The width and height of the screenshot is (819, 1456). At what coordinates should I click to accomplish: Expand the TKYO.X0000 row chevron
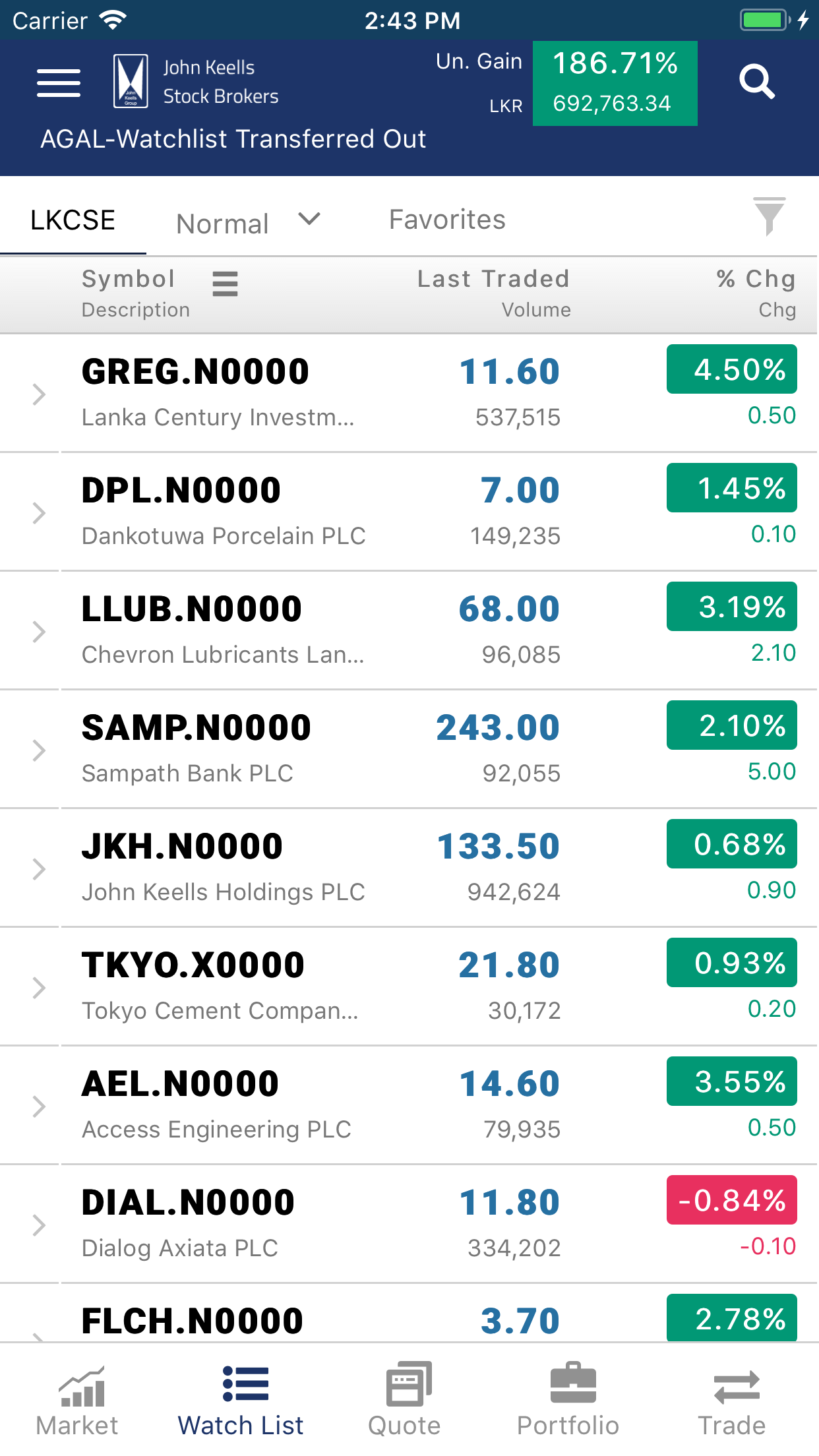click(x=39, y=988)
